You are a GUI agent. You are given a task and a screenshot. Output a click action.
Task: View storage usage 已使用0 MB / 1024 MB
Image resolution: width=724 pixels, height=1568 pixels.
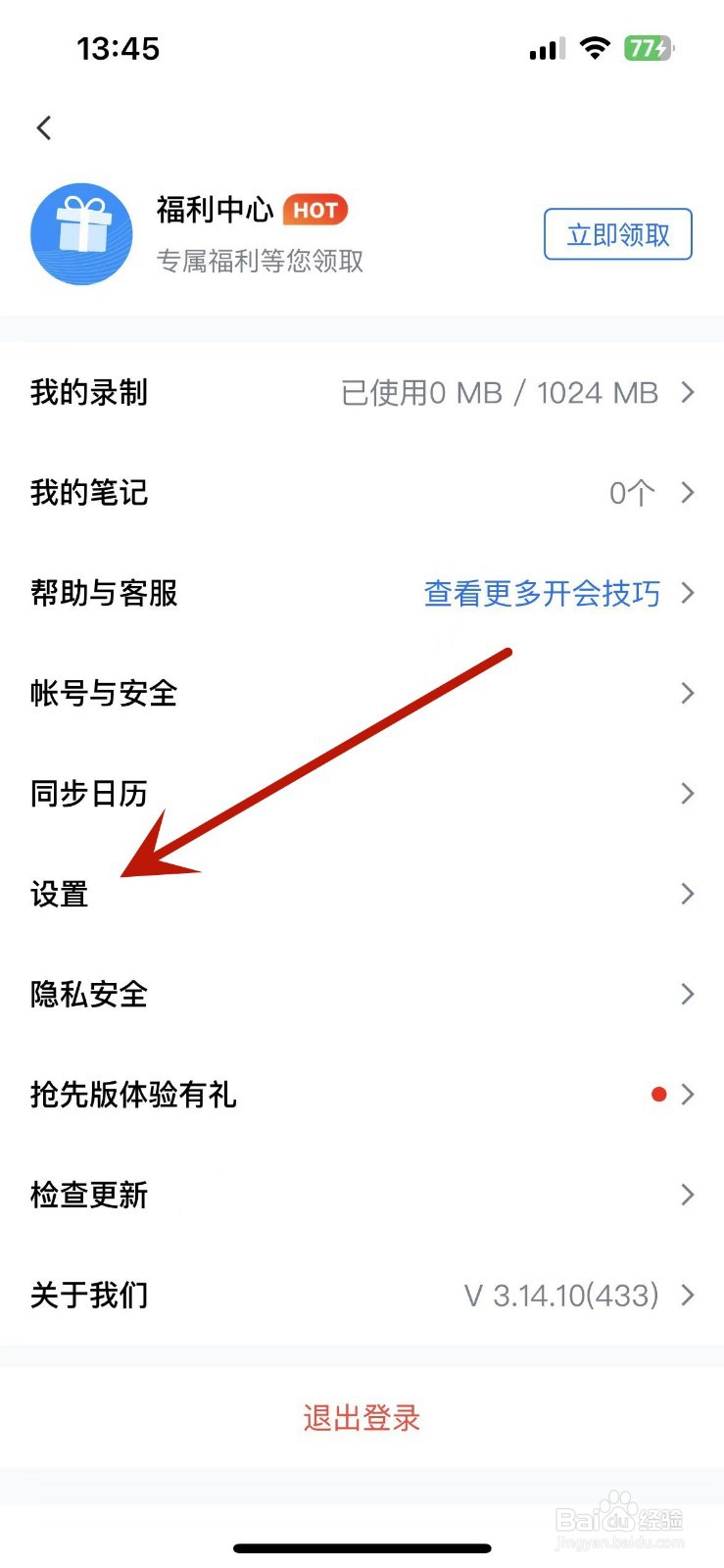point(500,392)
